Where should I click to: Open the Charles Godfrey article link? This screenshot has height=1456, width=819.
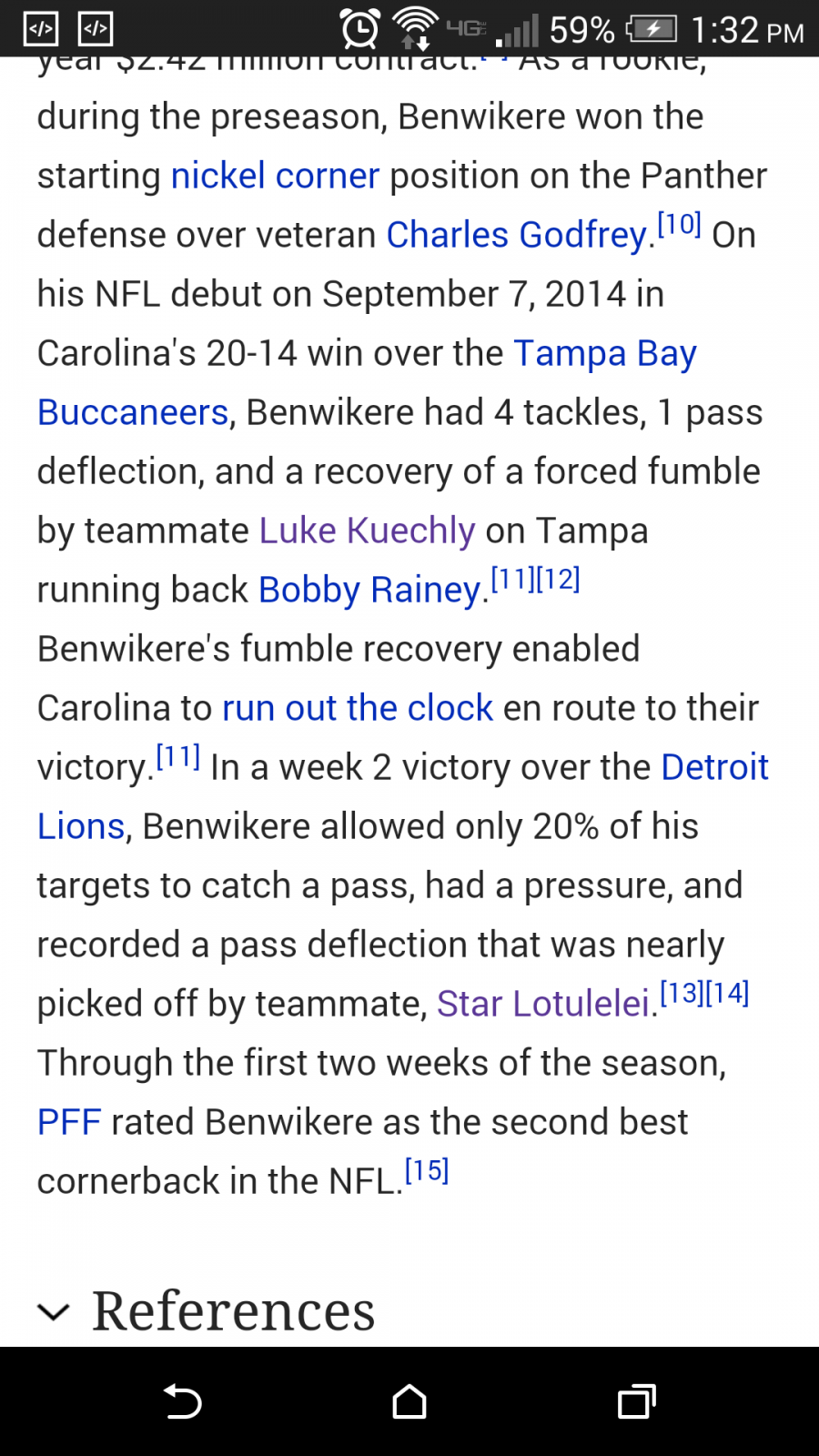[x=516, y=235]
